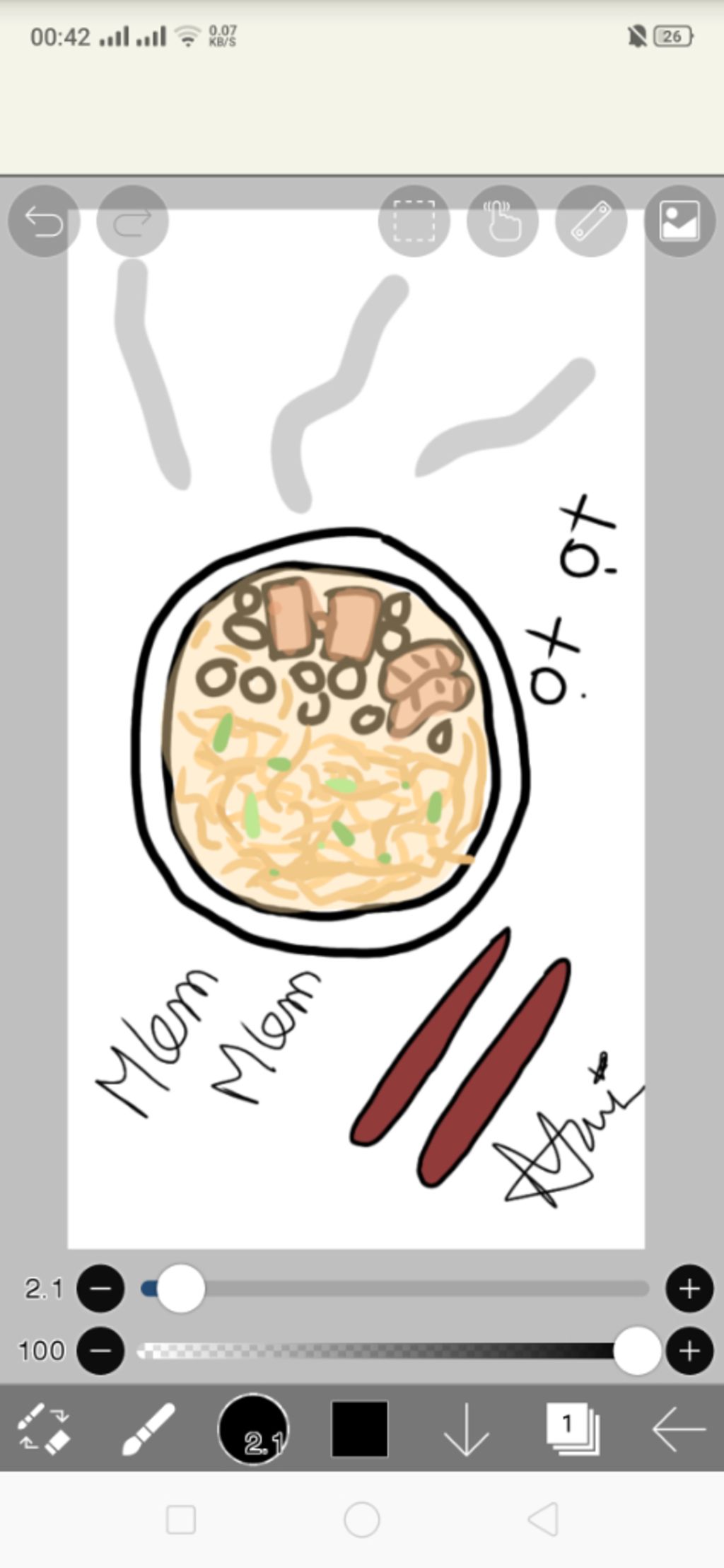Open the stabilizer hand tool
The image size is (724, 1568).
pyautogui.click(x=503, y=221)
